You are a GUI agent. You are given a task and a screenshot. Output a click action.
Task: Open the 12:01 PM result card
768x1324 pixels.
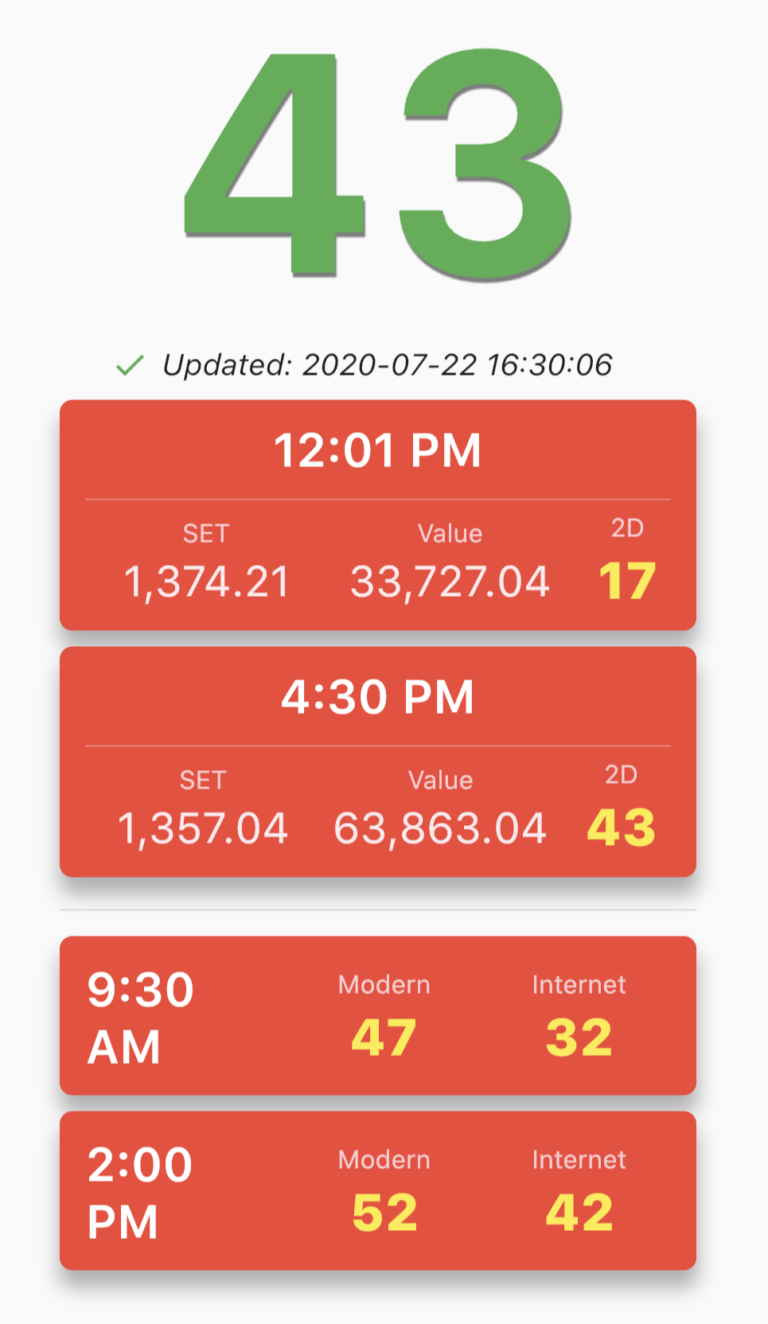pyautogui.click(x=378, y=515)
